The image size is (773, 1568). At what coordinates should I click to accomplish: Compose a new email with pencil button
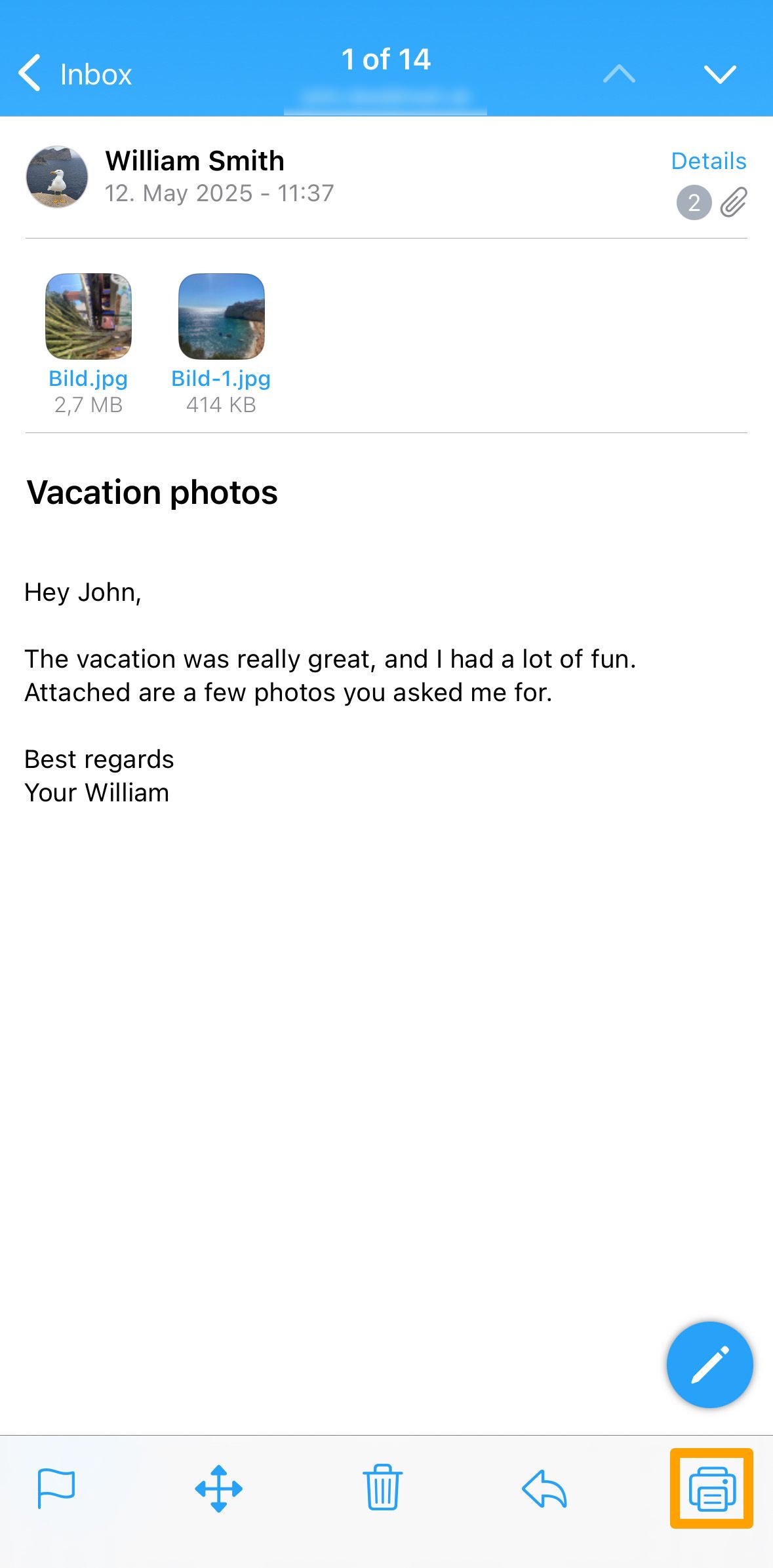pyautogui.click(x=709, y=1364)
